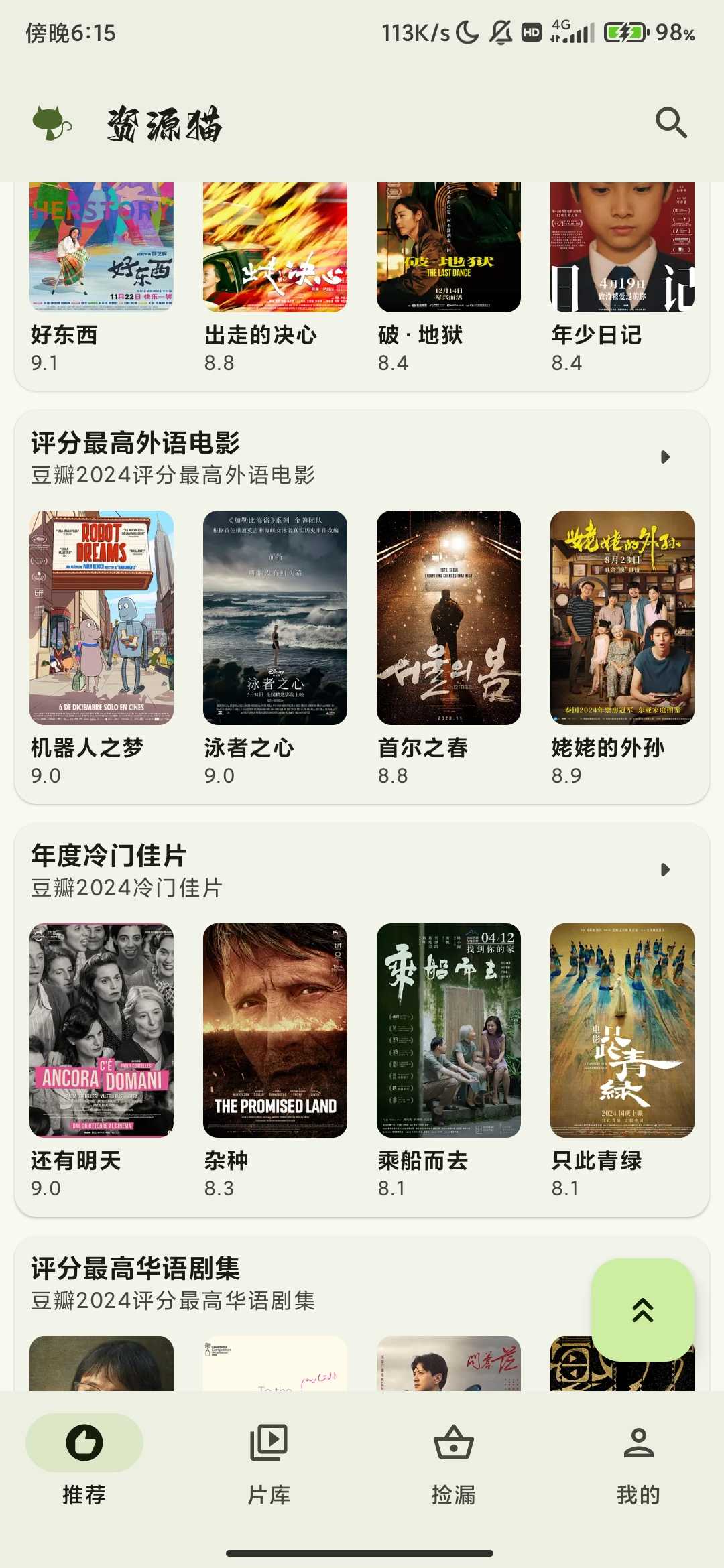The width and height of the screenshot is (724, 1568).
Task: Open the movie 年少日记
Action: tap(622, 248)
